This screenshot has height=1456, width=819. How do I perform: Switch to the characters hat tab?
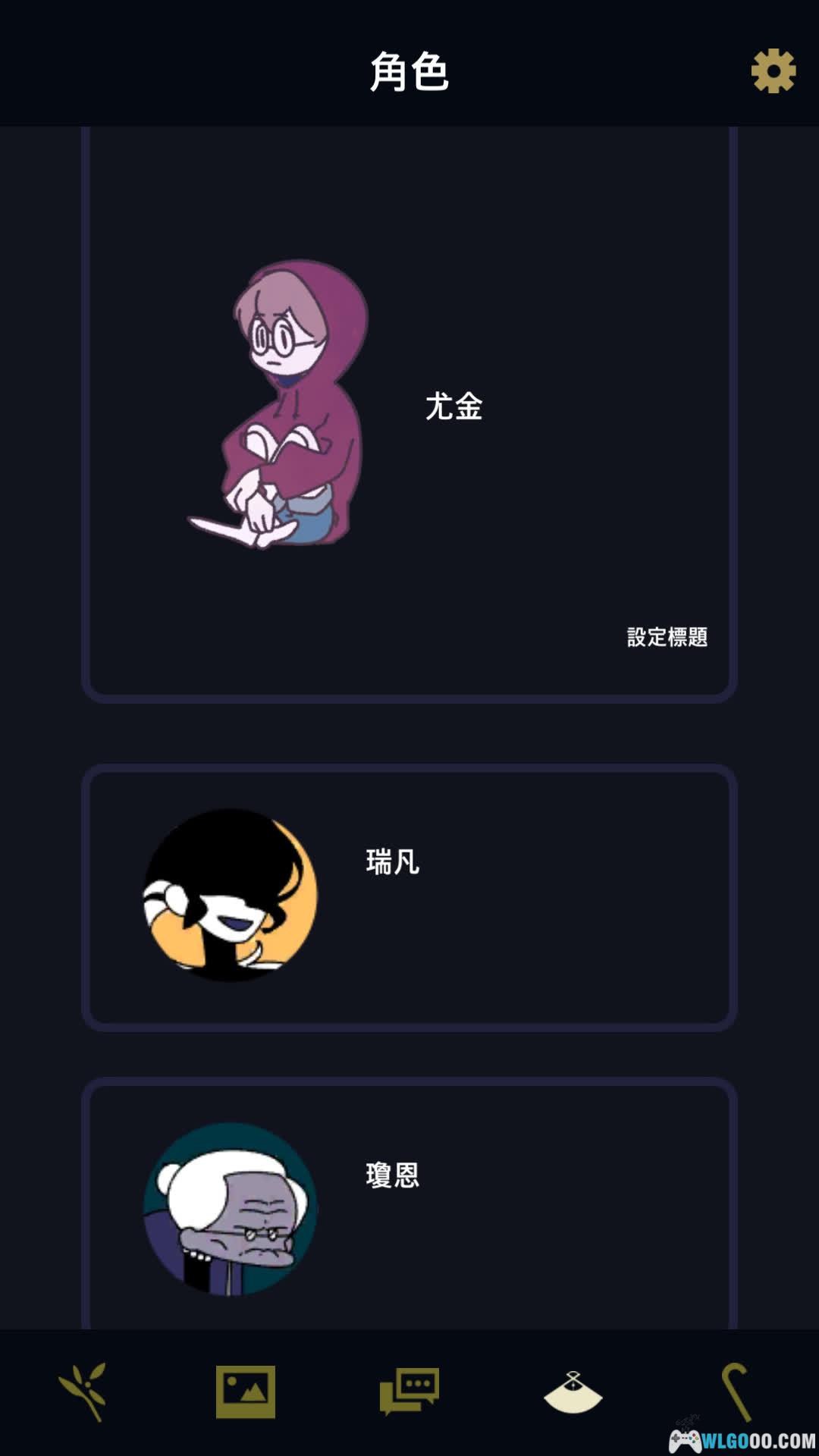573,1393
